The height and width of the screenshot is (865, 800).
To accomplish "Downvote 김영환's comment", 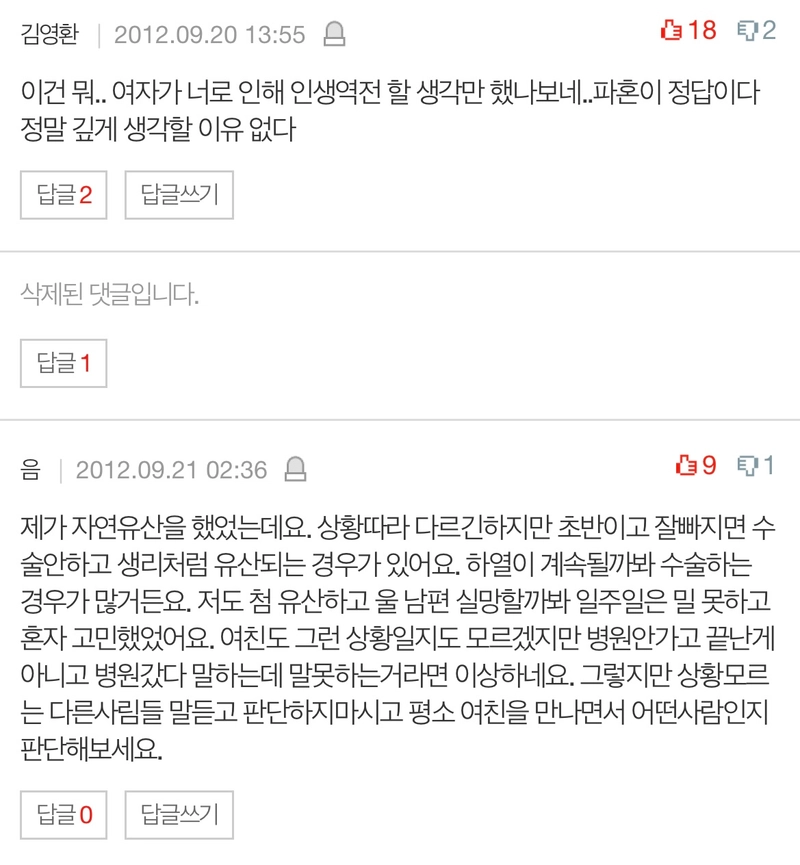I will pos(757,31).
